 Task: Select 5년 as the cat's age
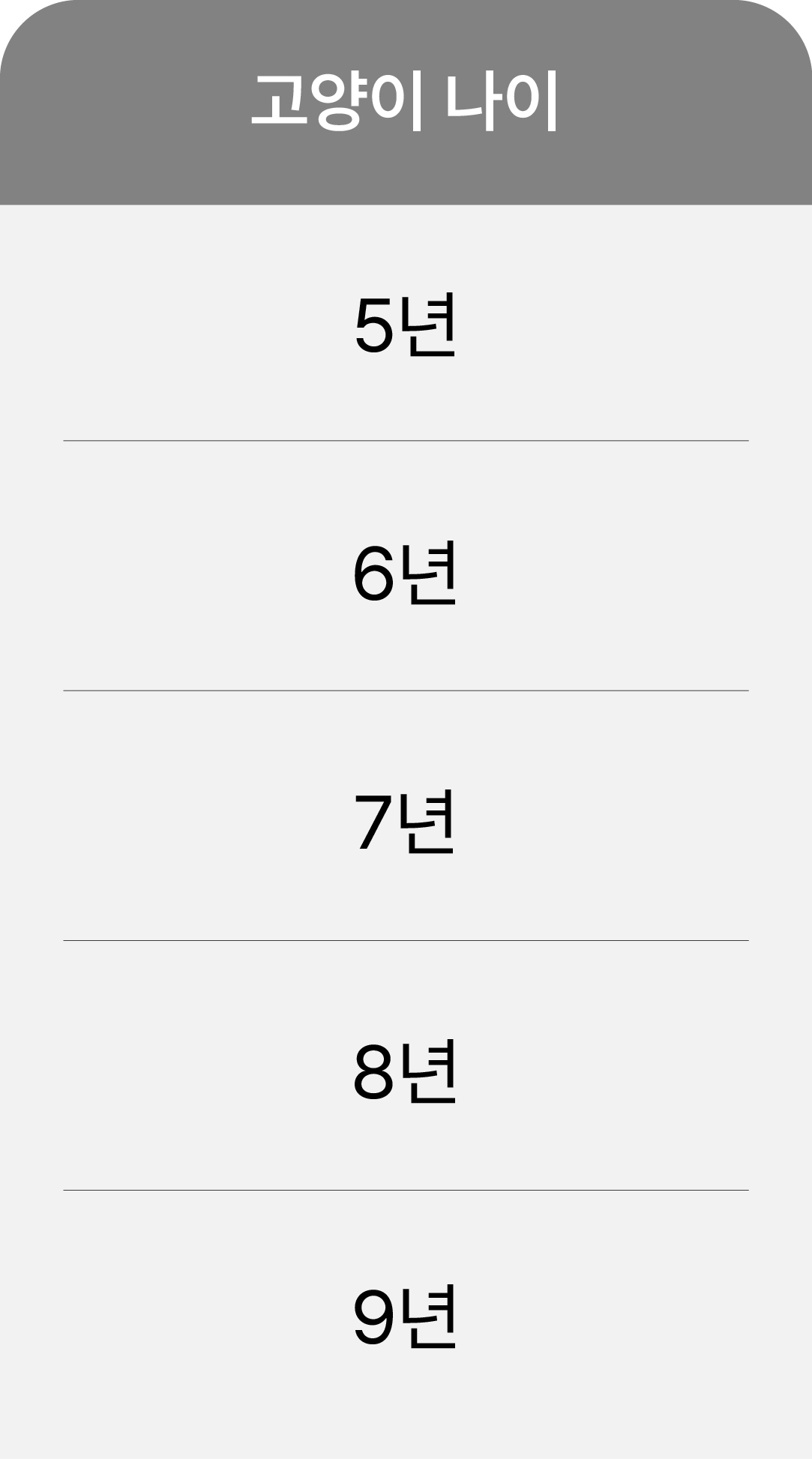coord(406,323)
